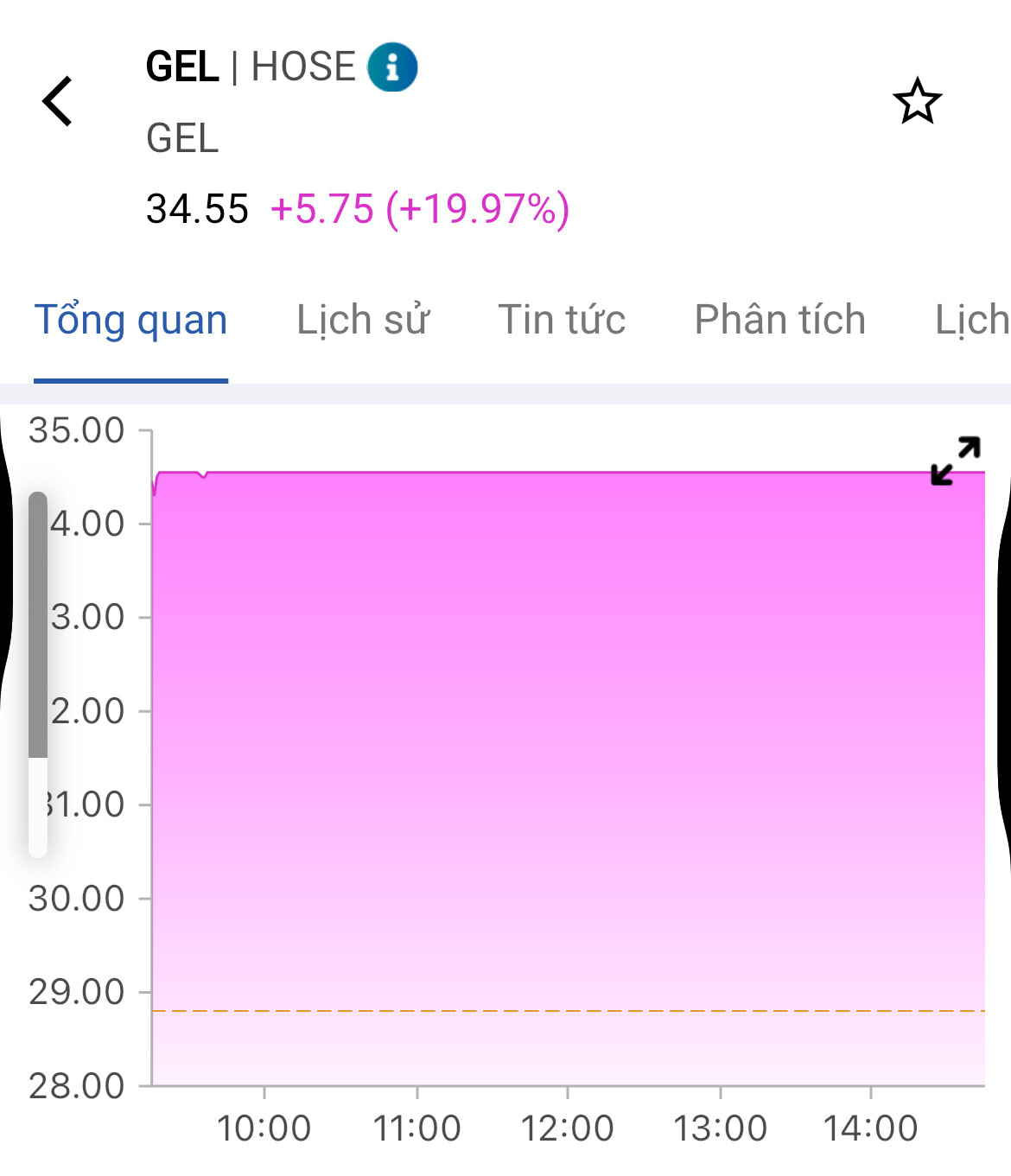View the Phân tích tab

click(x=779, y=320)
